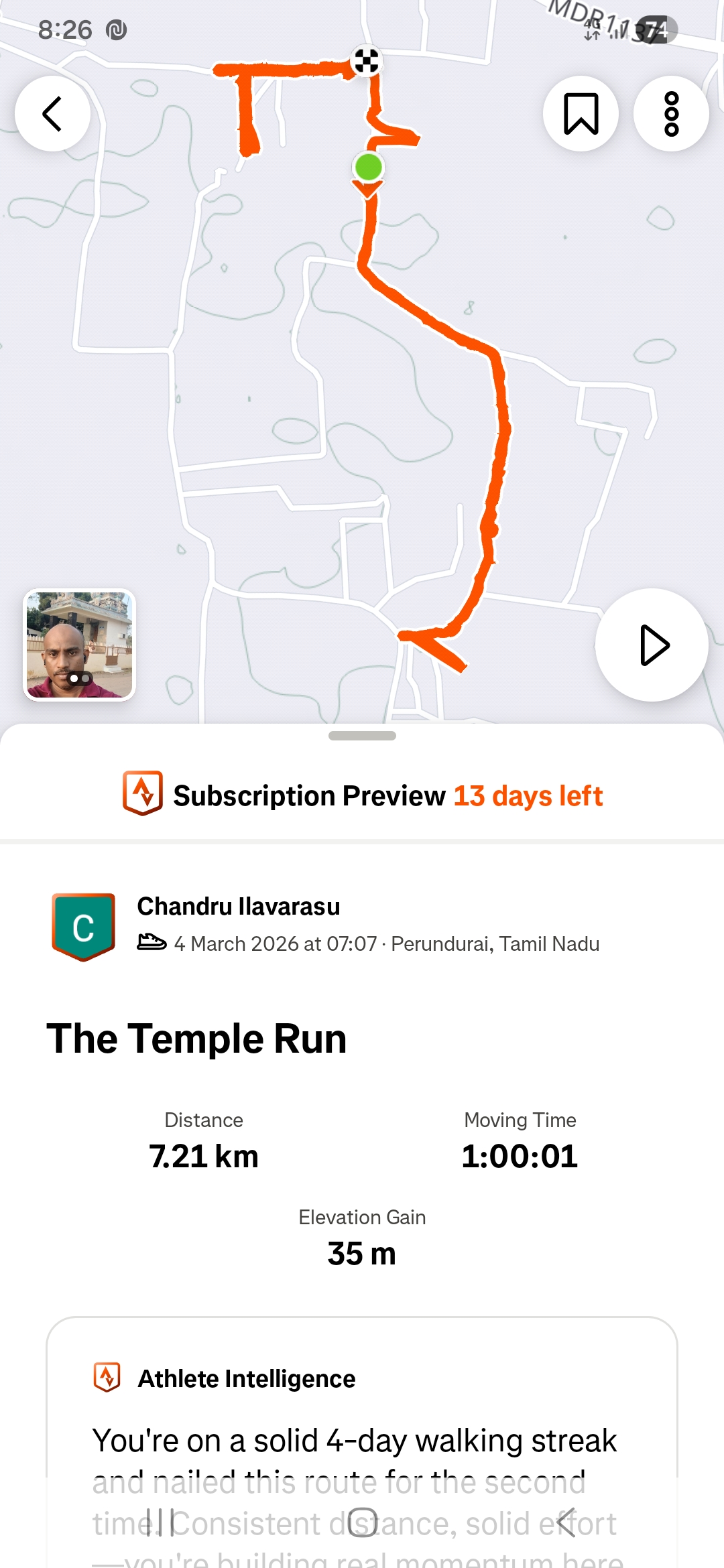This screenshot has height=1568, width=724.
Task: Tap the system home button
Action: tap(363, 1522)
